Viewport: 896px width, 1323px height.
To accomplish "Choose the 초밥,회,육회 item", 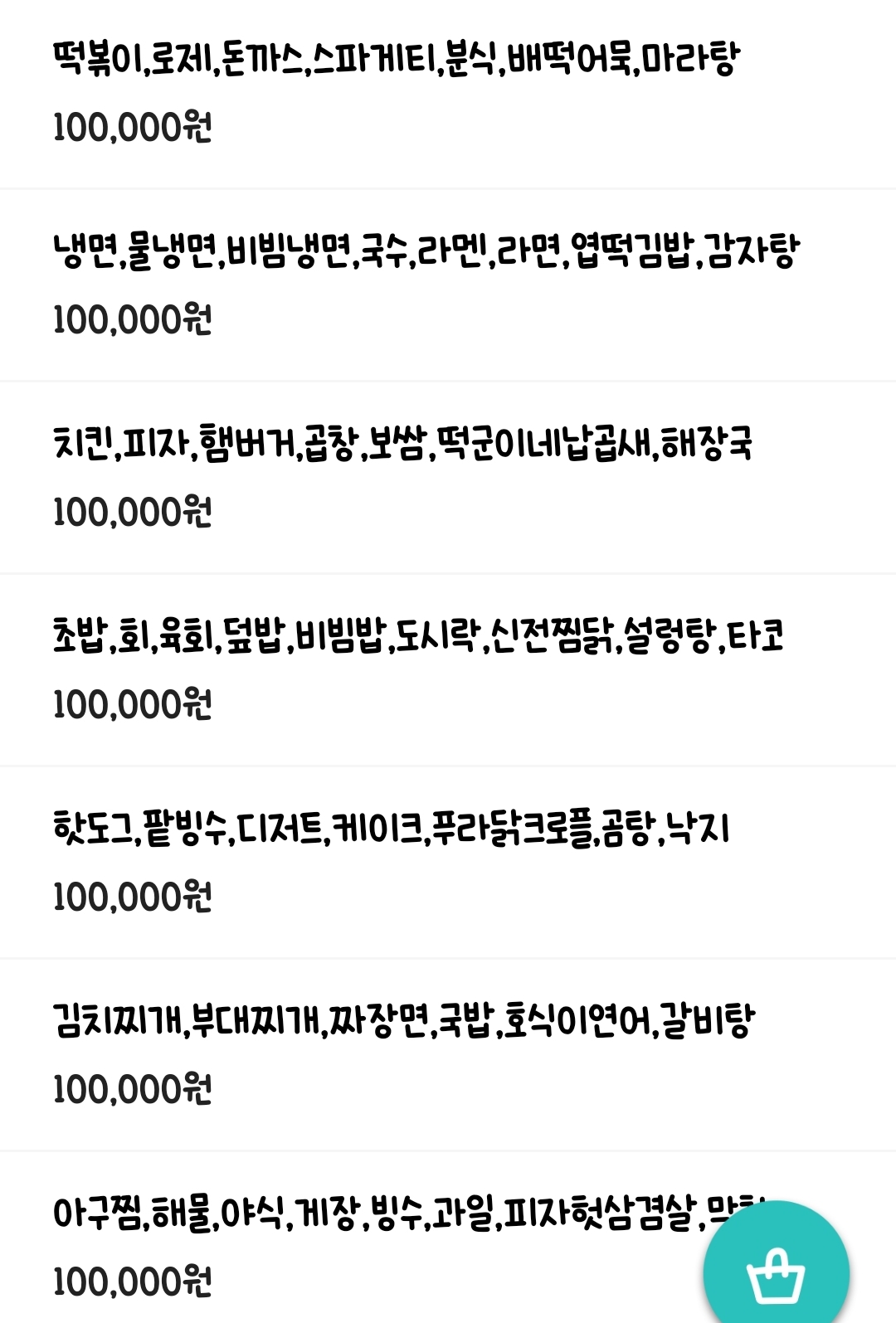I will [448, 670].
